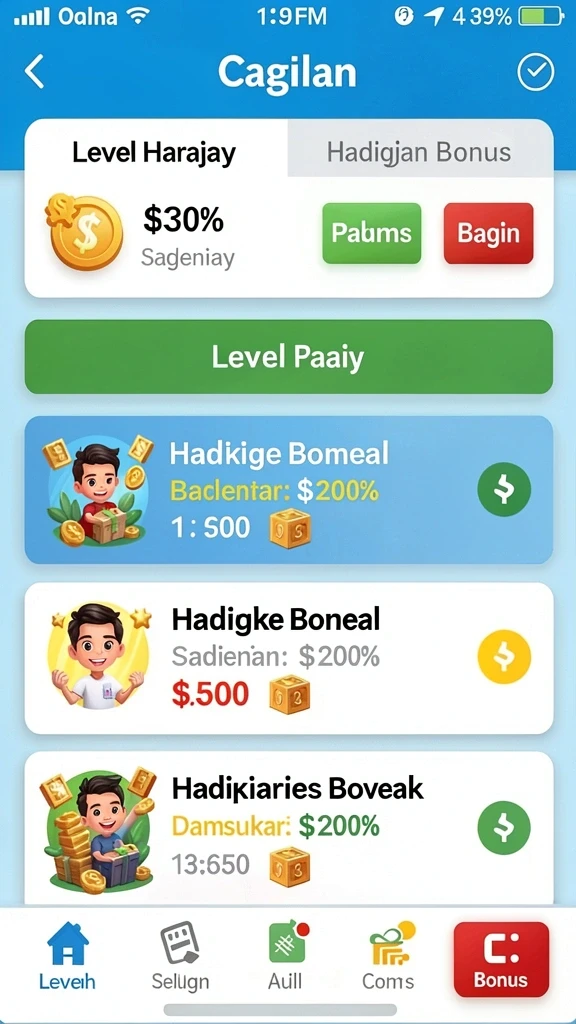Tap the green Pabms button

(372, 233)
